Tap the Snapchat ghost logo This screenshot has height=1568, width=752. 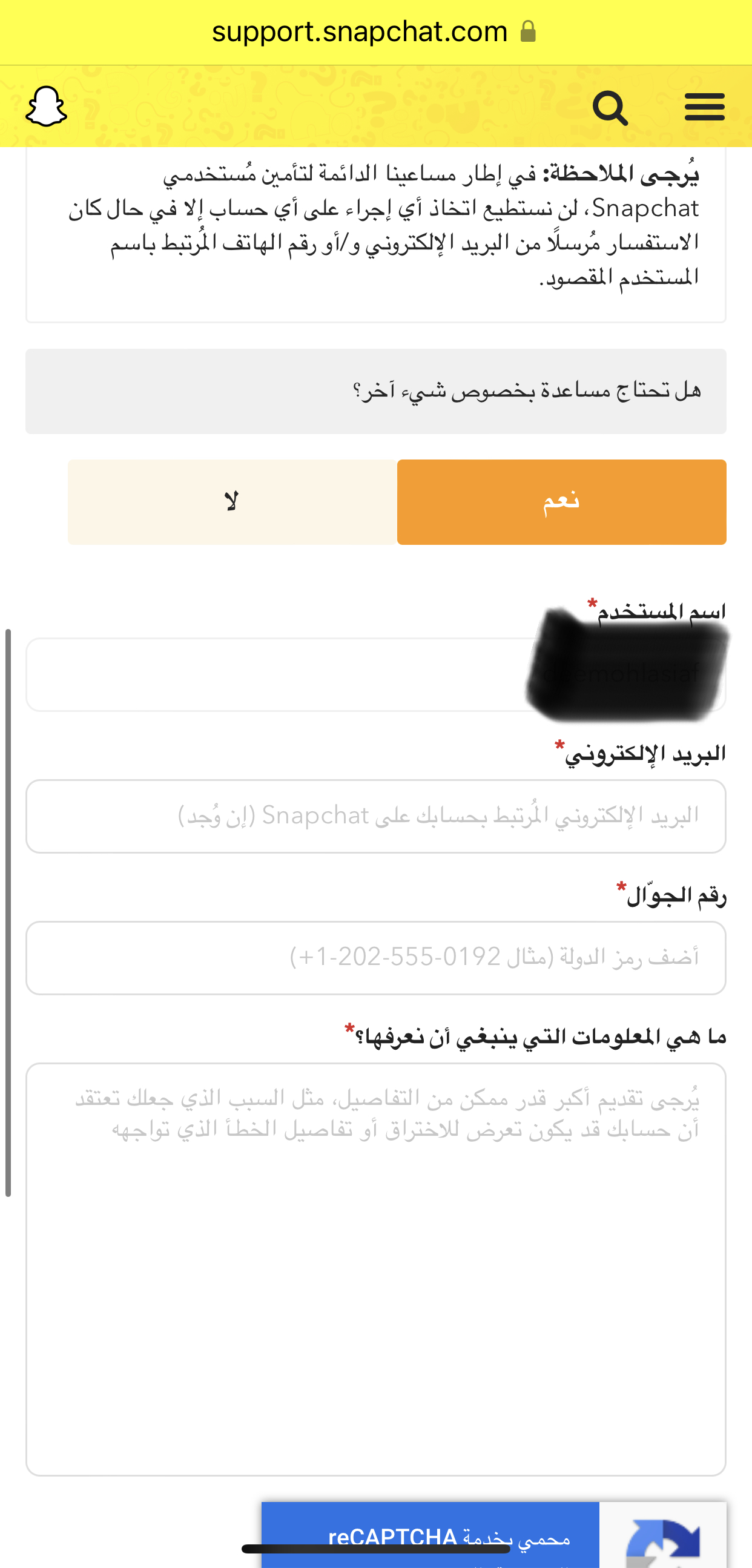coord(46,107)
